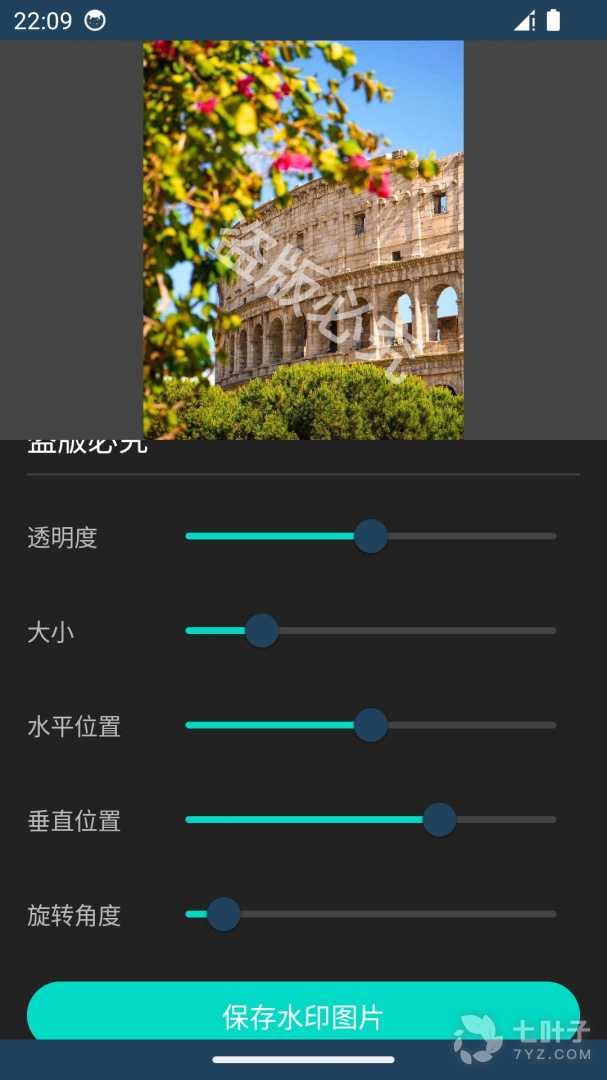Tap the 大小 slider track

[x=371, y=631]
